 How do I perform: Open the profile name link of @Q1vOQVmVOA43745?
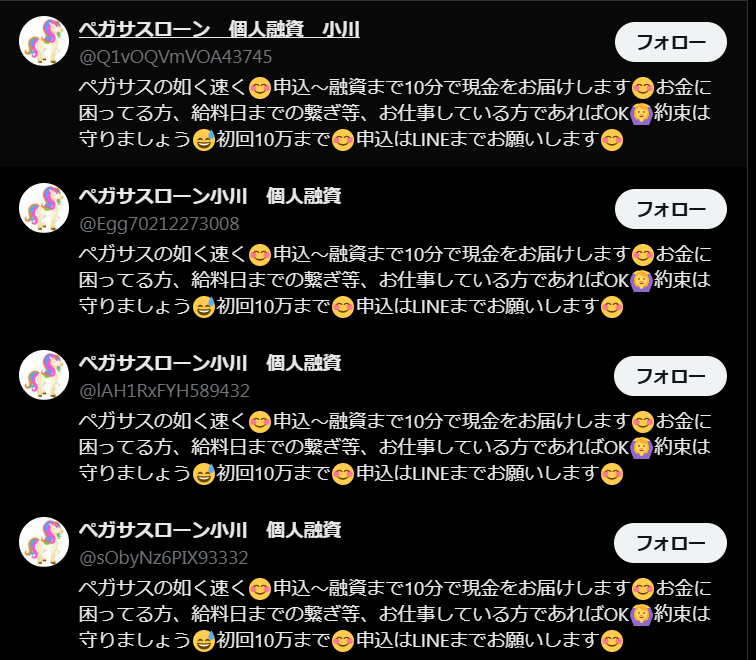click(x=219, y=30)
